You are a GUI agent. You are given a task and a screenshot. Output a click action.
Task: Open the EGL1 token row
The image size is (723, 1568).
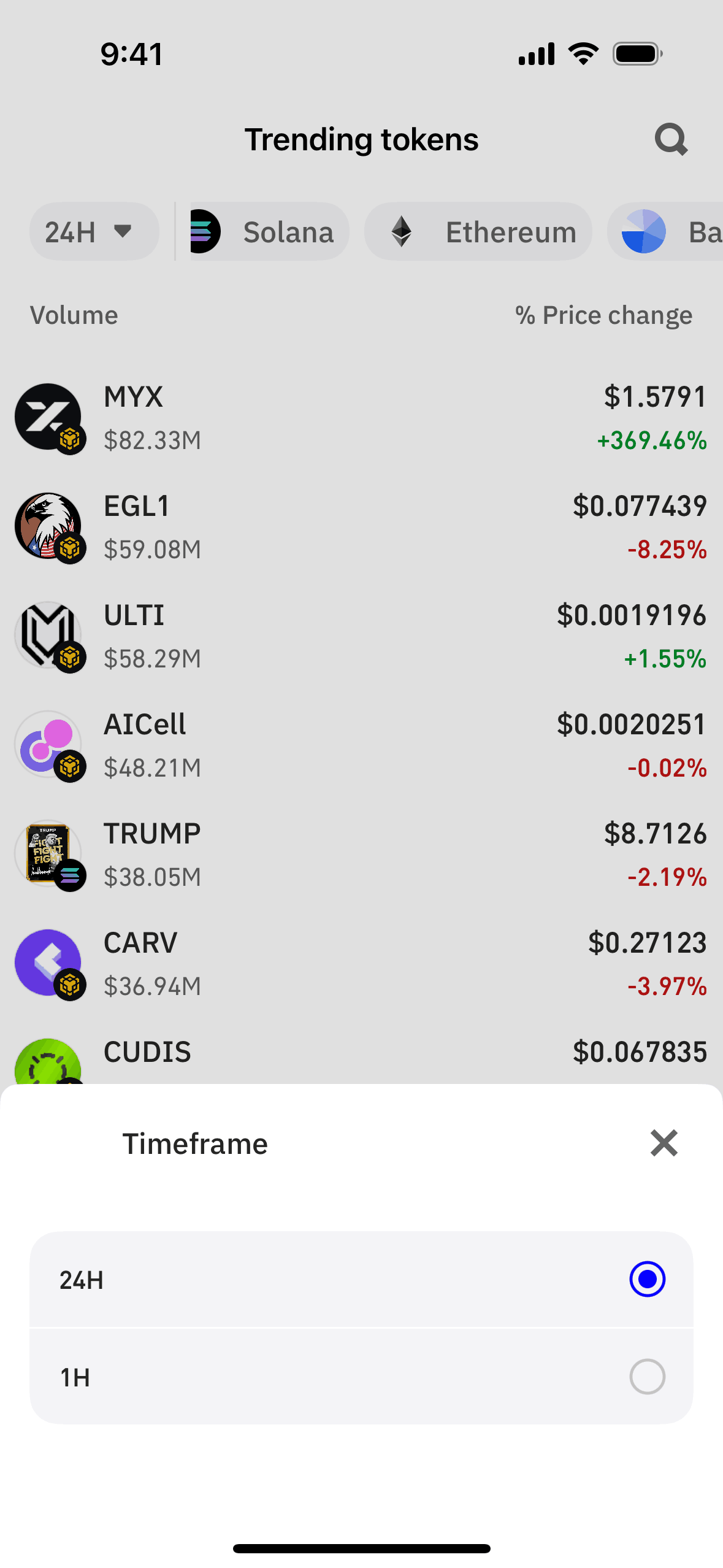point(361,528)
